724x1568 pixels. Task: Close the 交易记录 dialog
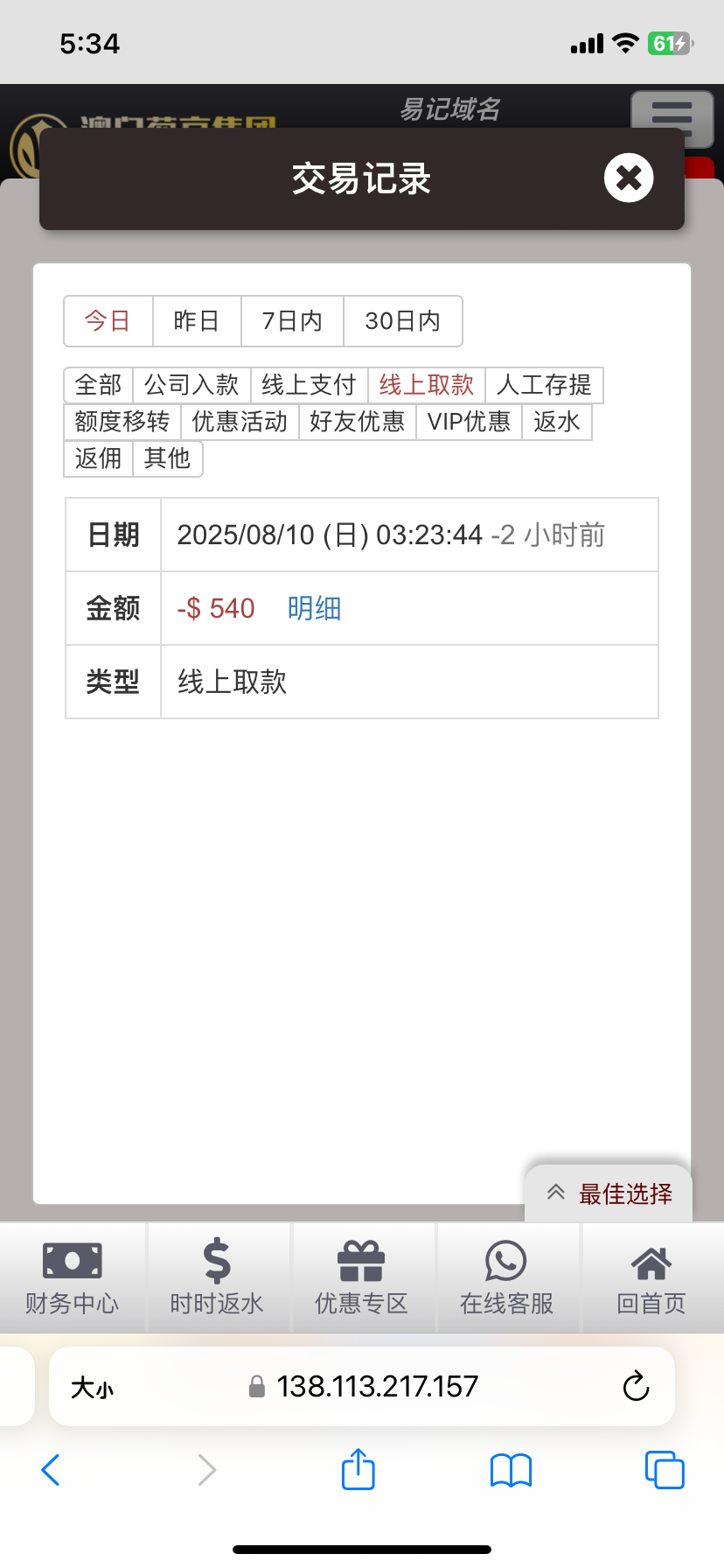click(x=629, y=178)
